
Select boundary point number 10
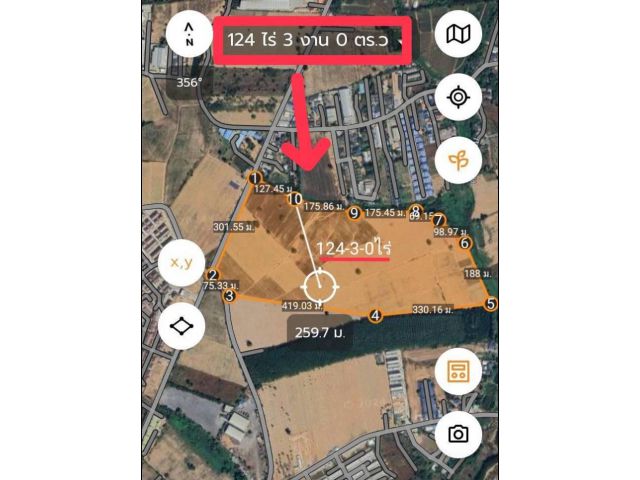[x=295, y=199]
